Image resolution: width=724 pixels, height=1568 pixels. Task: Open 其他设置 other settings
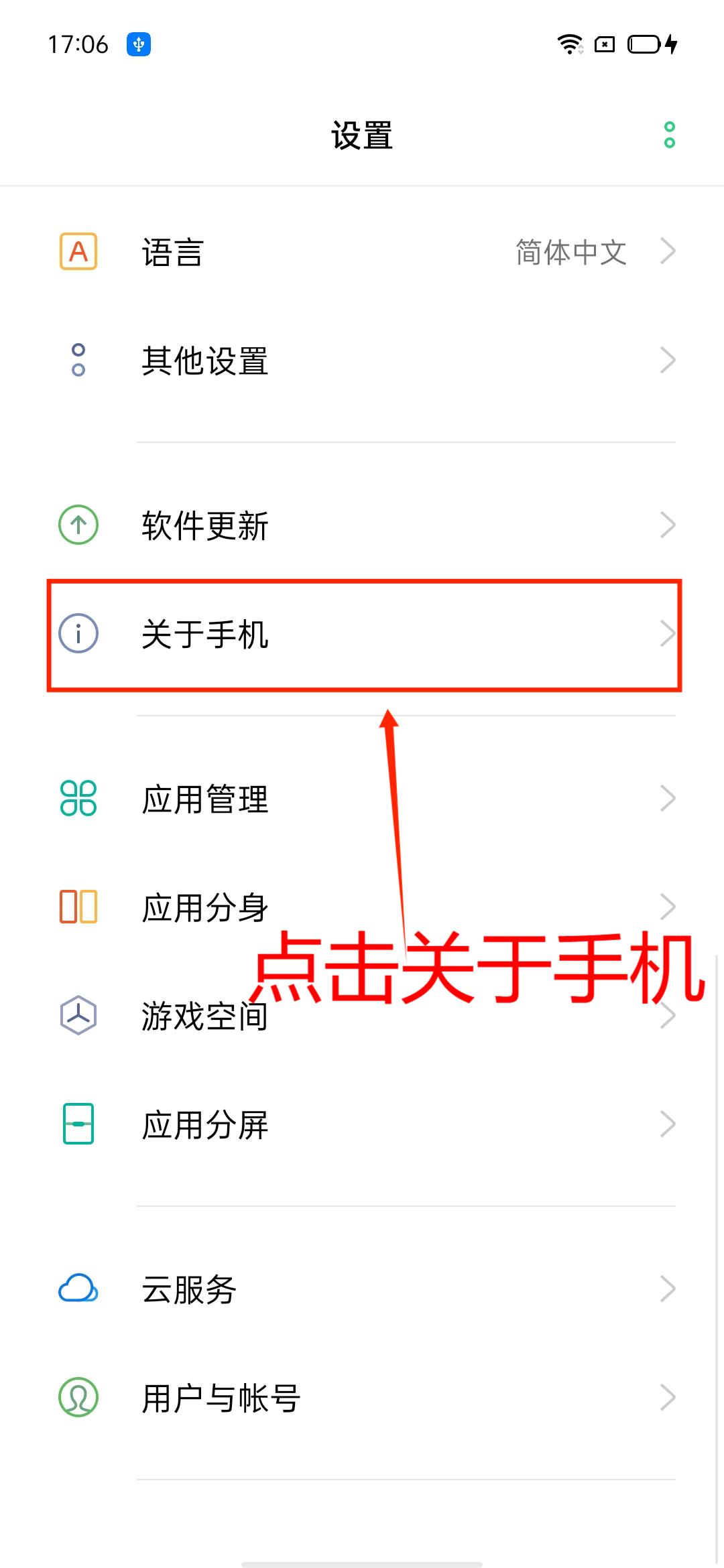[362, 361]
